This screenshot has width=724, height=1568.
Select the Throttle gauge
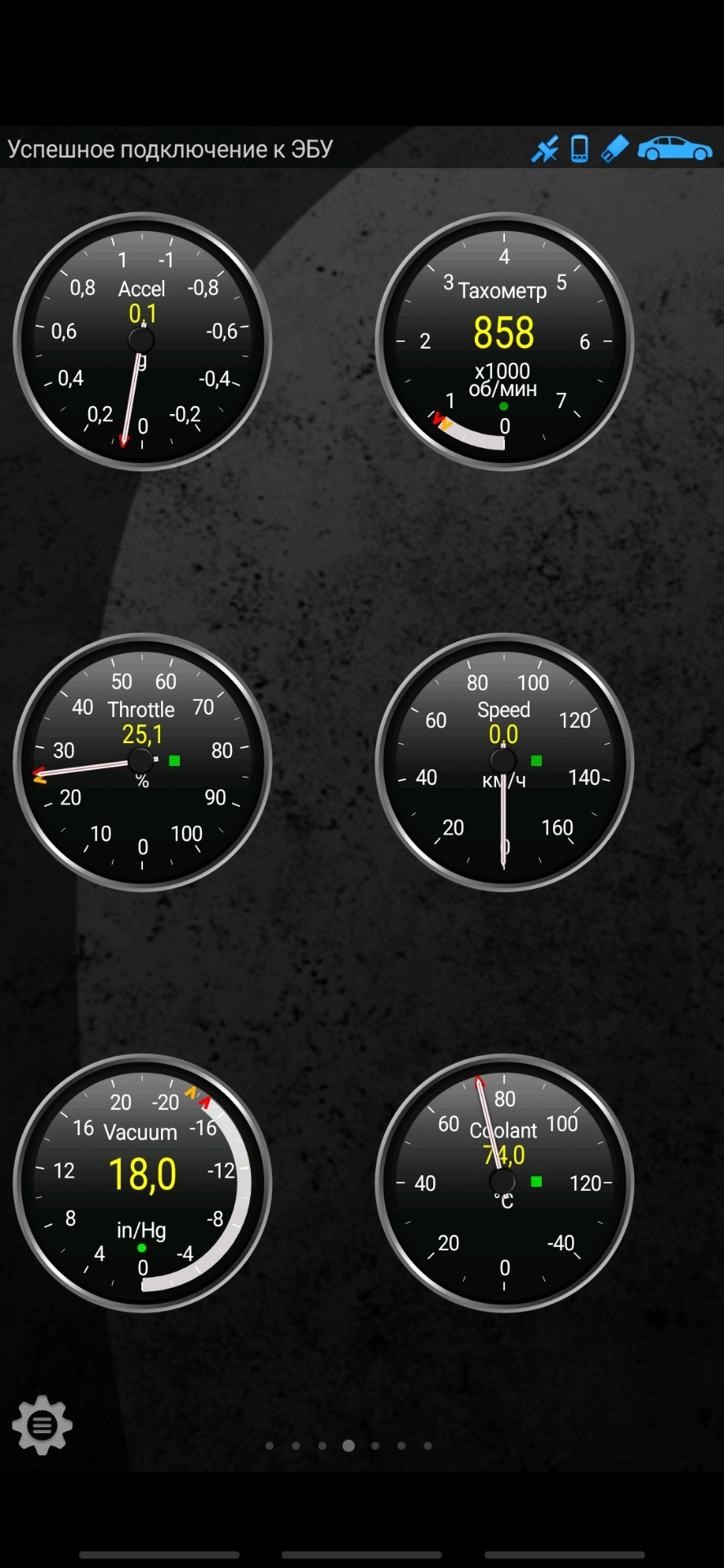[142, 762]
